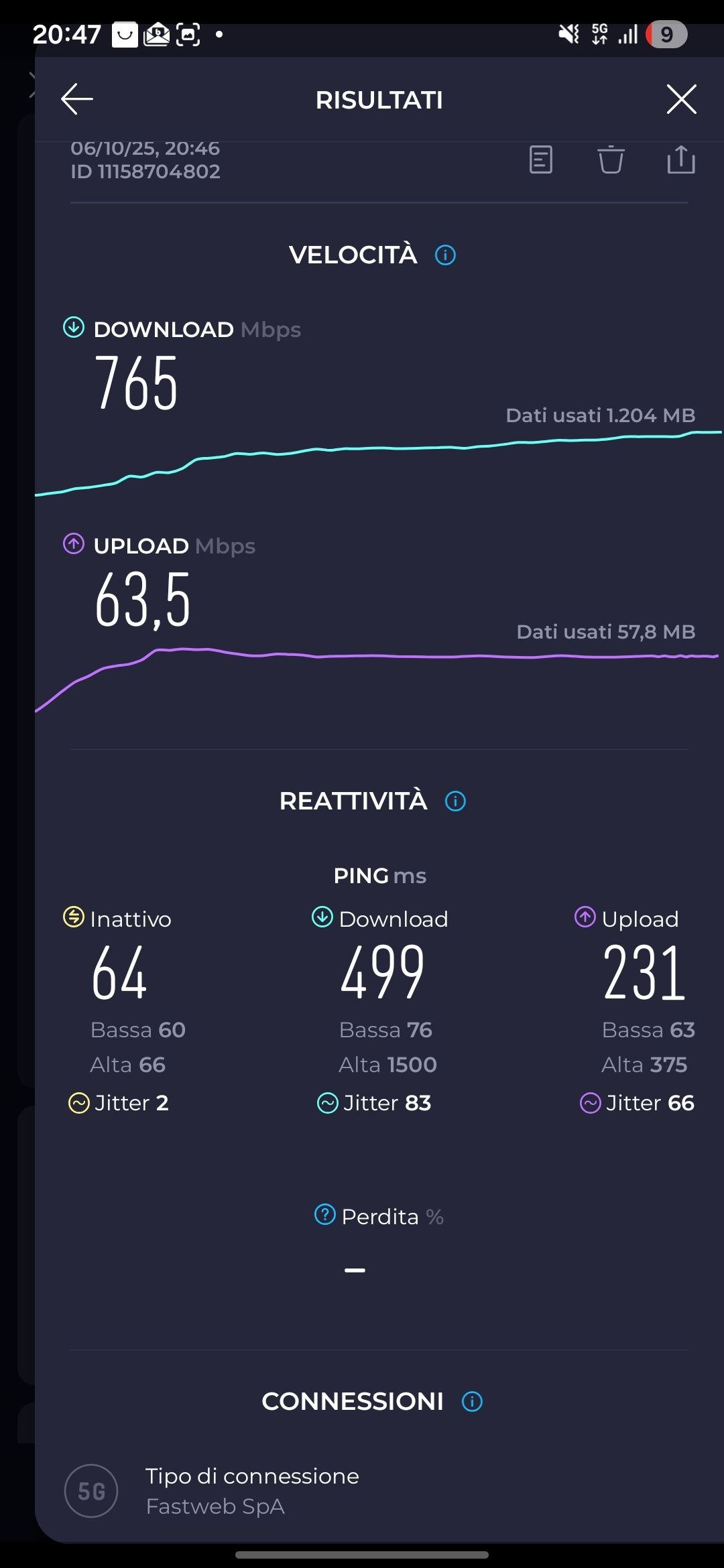Show info about Reattività
This screenshot has width=724, height=1568.
coord(455,801)
